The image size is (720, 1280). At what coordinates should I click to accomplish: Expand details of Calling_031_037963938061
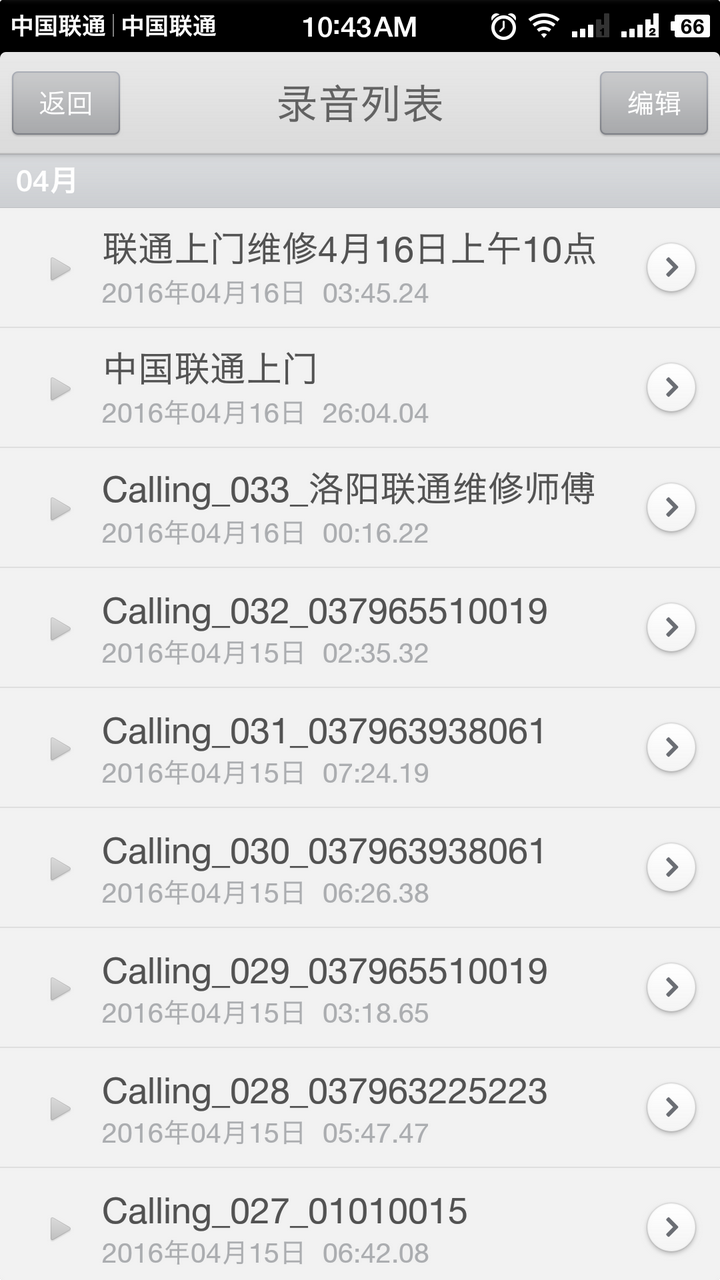tap(670, 747)
